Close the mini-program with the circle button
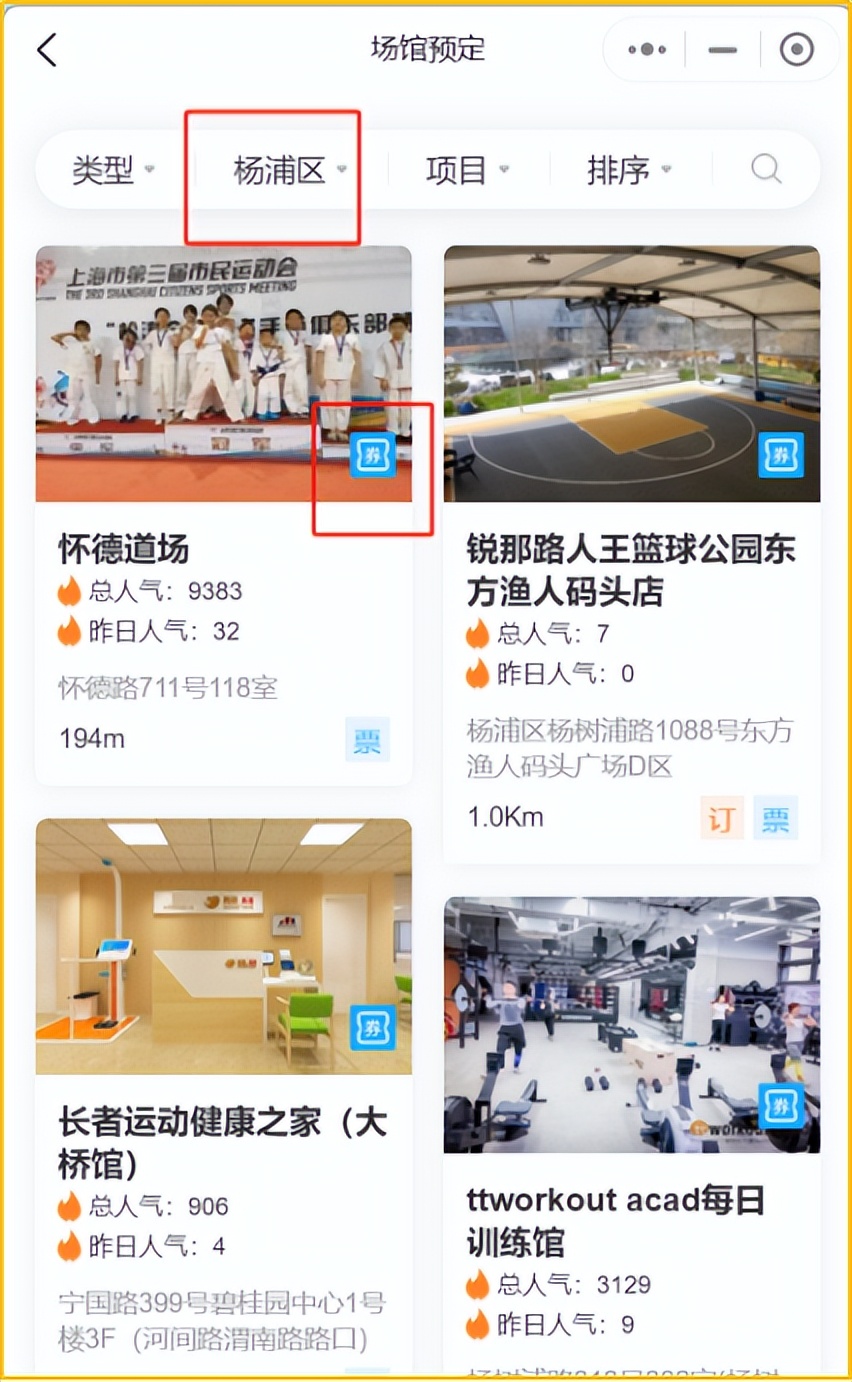 click(x=796, y=50)
